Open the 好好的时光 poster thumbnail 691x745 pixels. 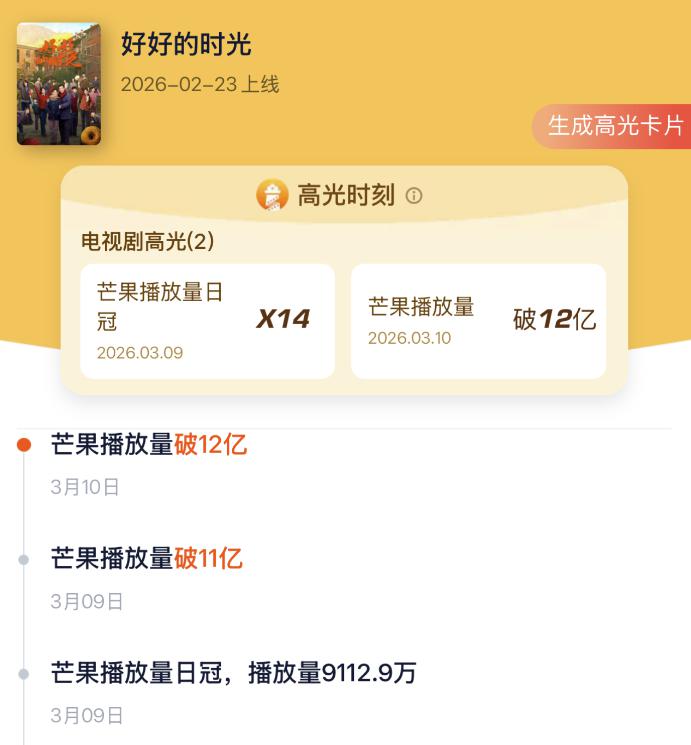59,84
